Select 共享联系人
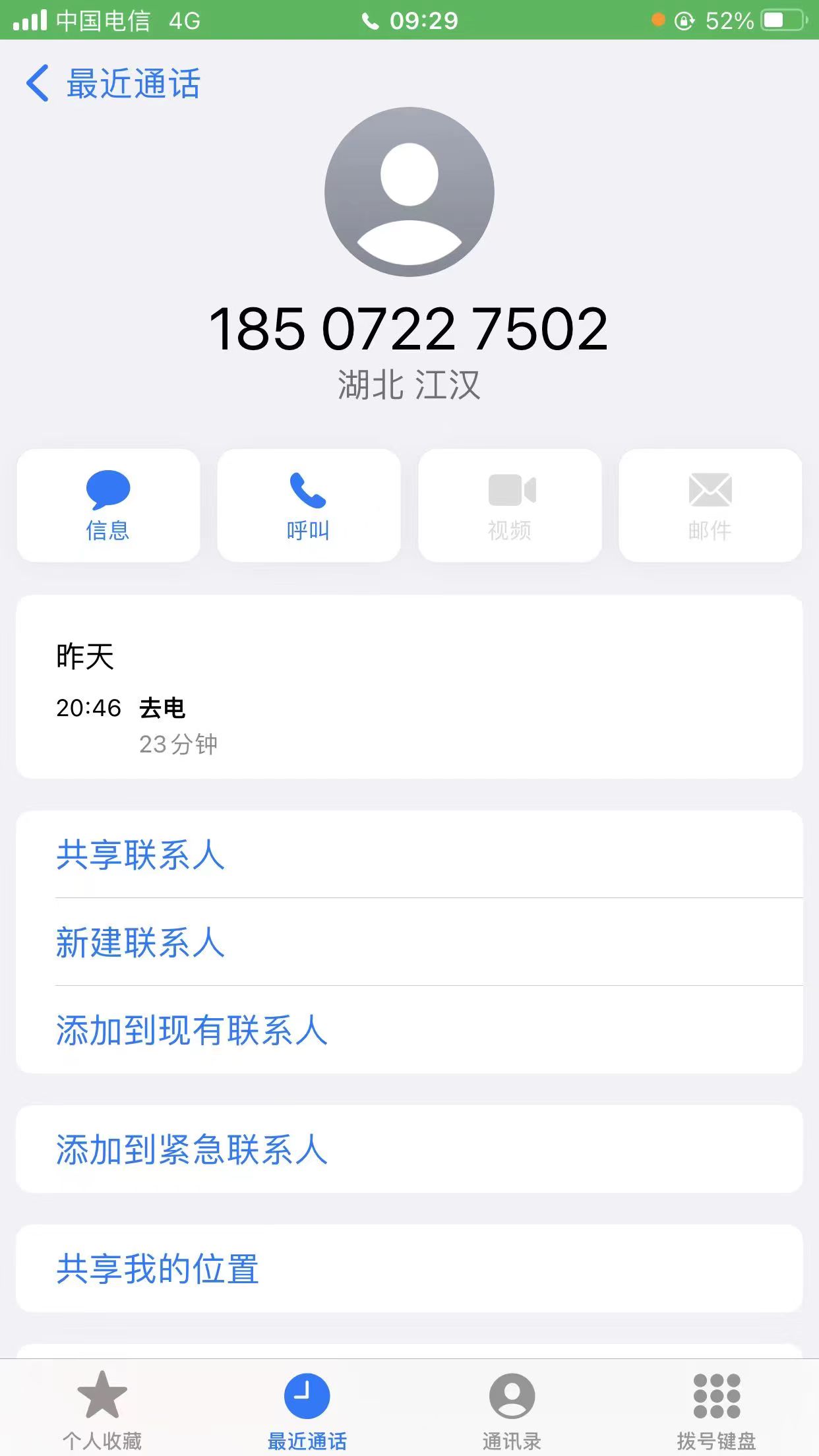Image resolution: width=819 pixels, height=1456 pixels. pyautogui.click(x=409, y=855)
